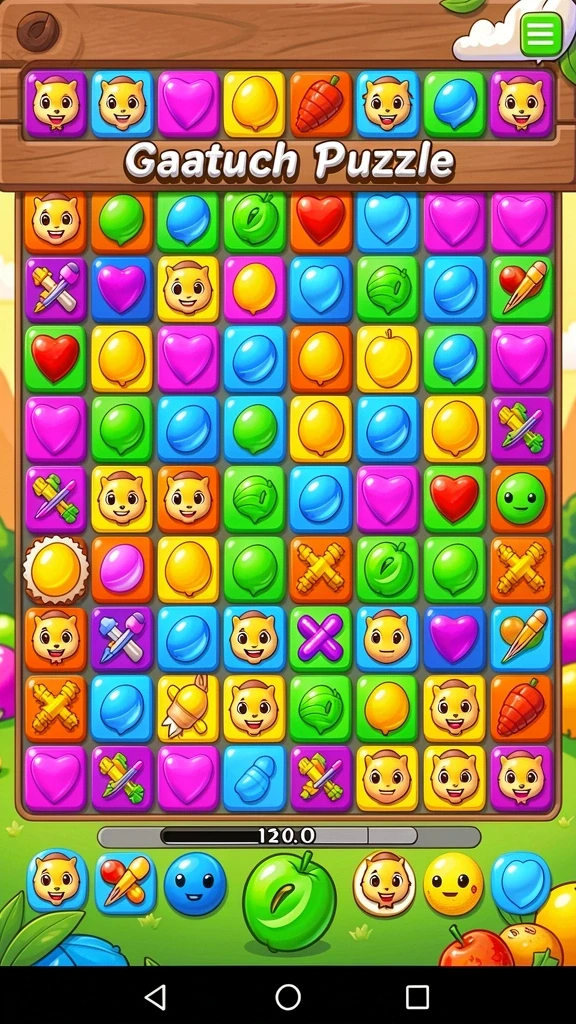Tap the blue capsule tile
The width and height of the screenshot is (576, 1024).
click(x=254, y=778)
